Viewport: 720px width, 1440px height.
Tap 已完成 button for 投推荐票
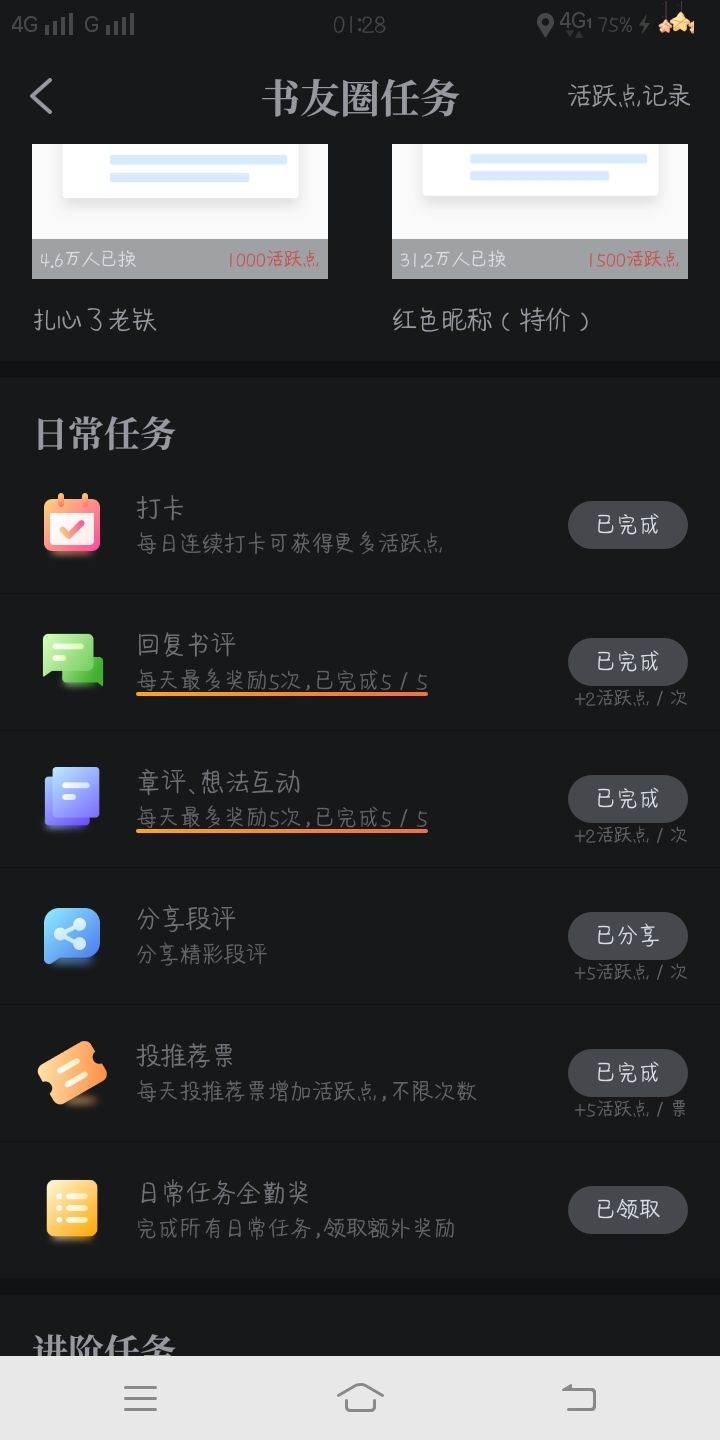tap(628, 1073)
